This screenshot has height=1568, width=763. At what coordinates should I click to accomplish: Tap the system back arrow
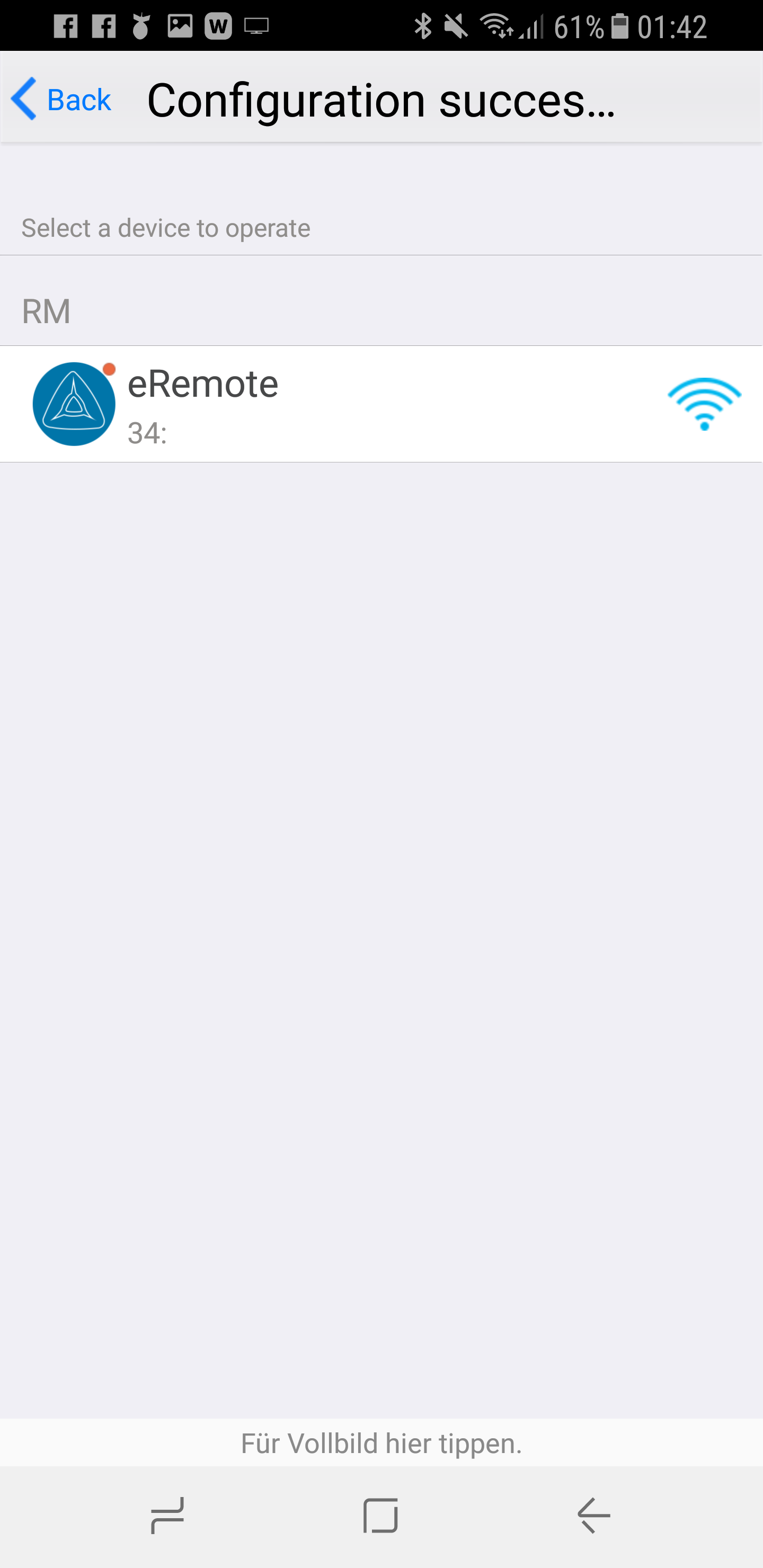[594, 1516]
